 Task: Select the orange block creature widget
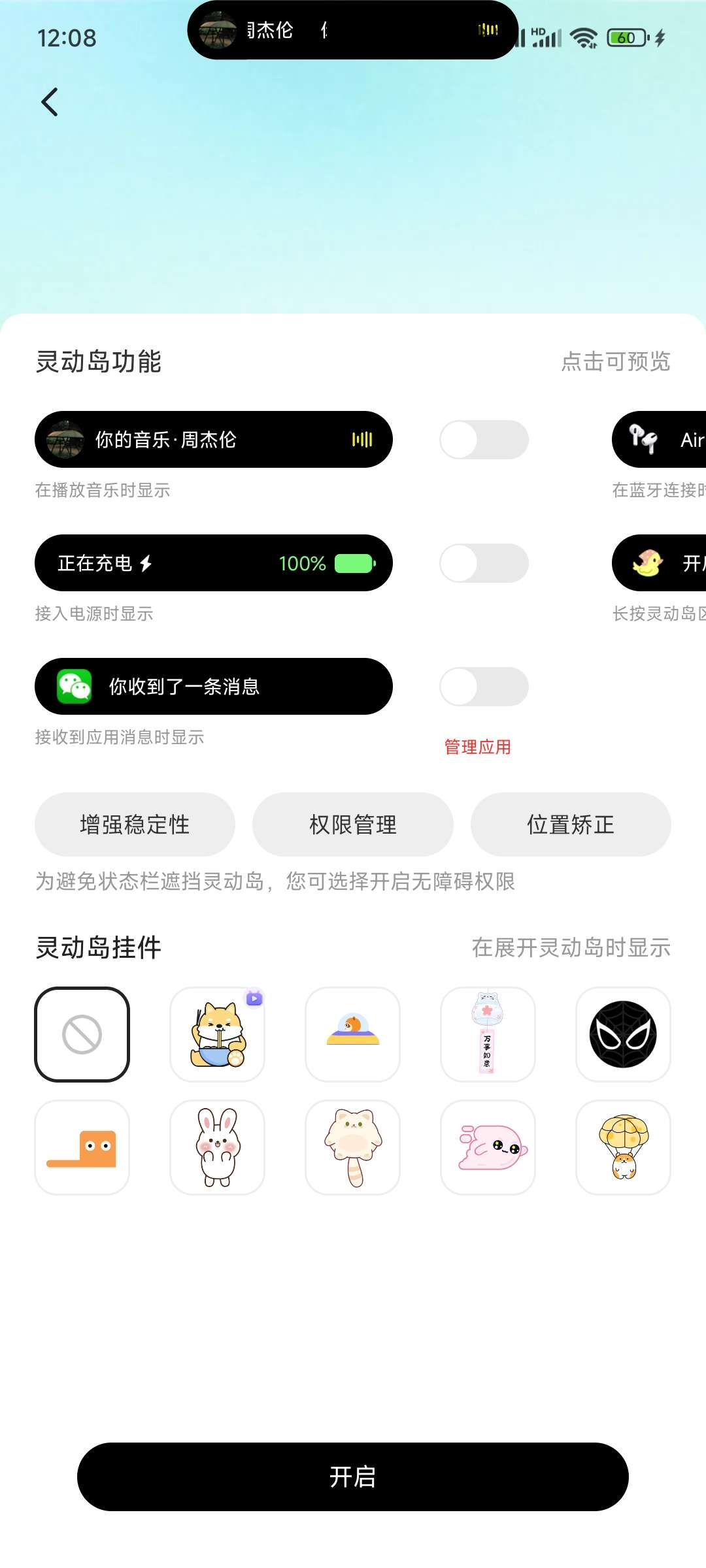[x=82, y=1147]
